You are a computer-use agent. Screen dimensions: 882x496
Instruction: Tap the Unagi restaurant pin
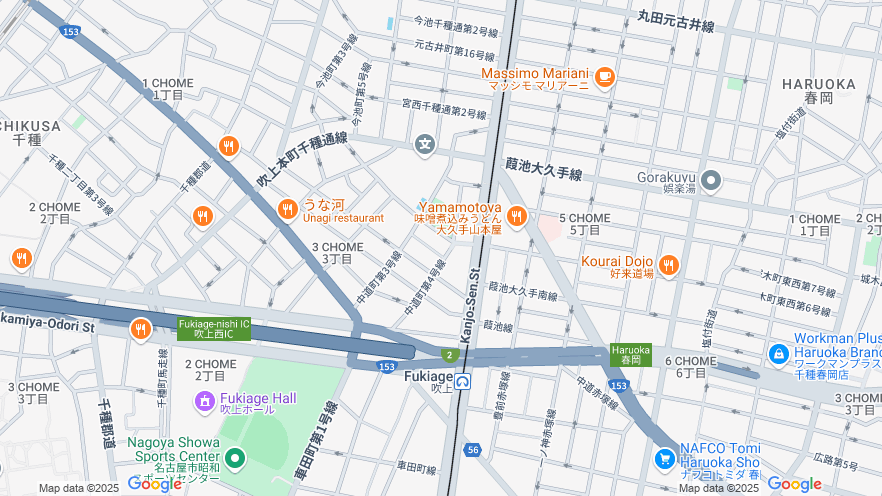click(288, 209)
